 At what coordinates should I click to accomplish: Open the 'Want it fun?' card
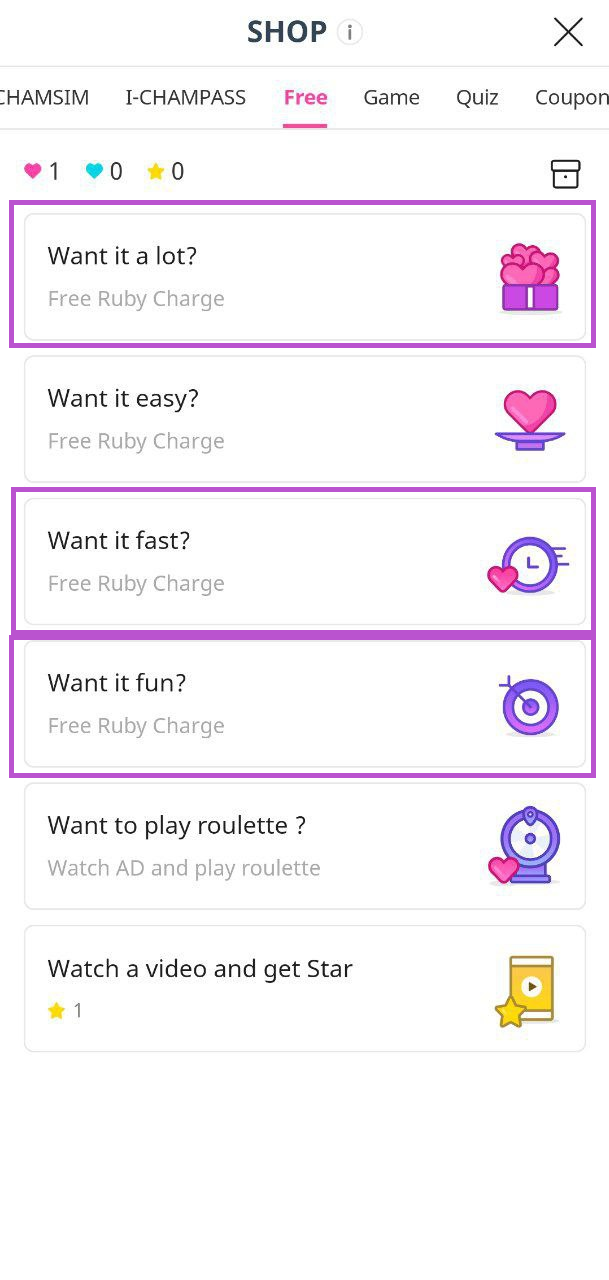point(305,704)
